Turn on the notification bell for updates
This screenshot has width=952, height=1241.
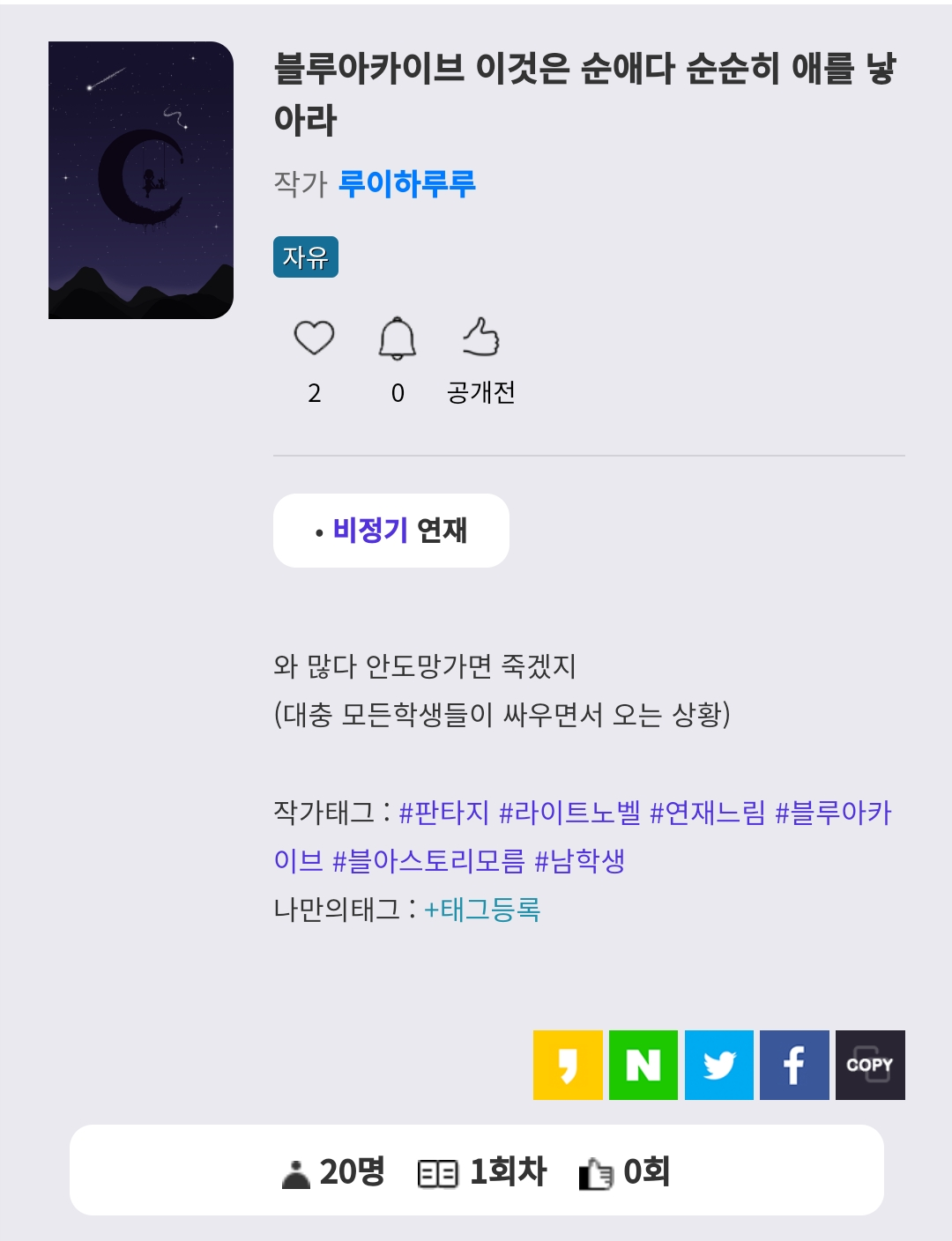click(398, 338)
